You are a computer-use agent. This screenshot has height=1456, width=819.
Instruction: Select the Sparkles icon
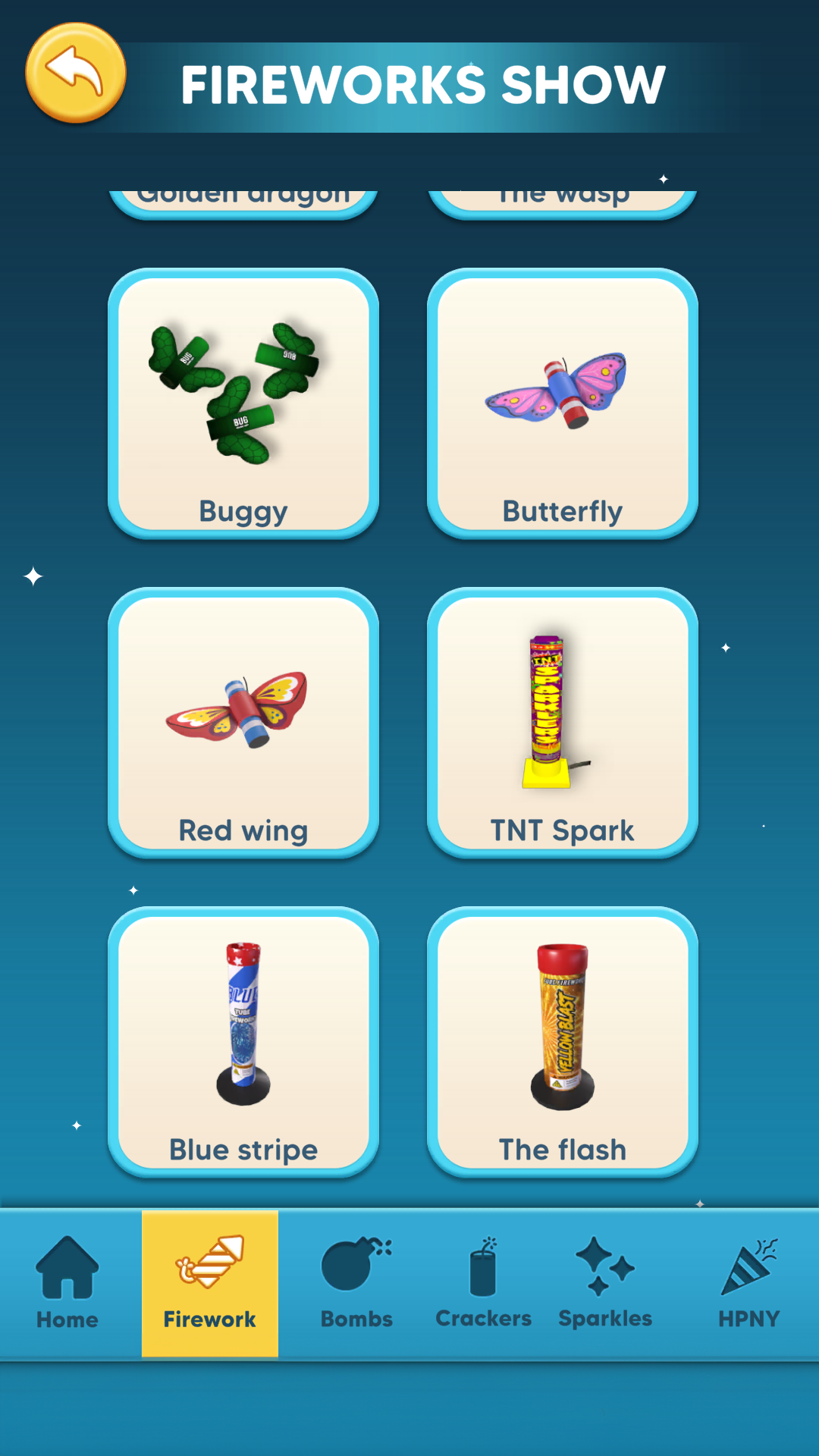pyautogui.click(x=605, y=1265)
